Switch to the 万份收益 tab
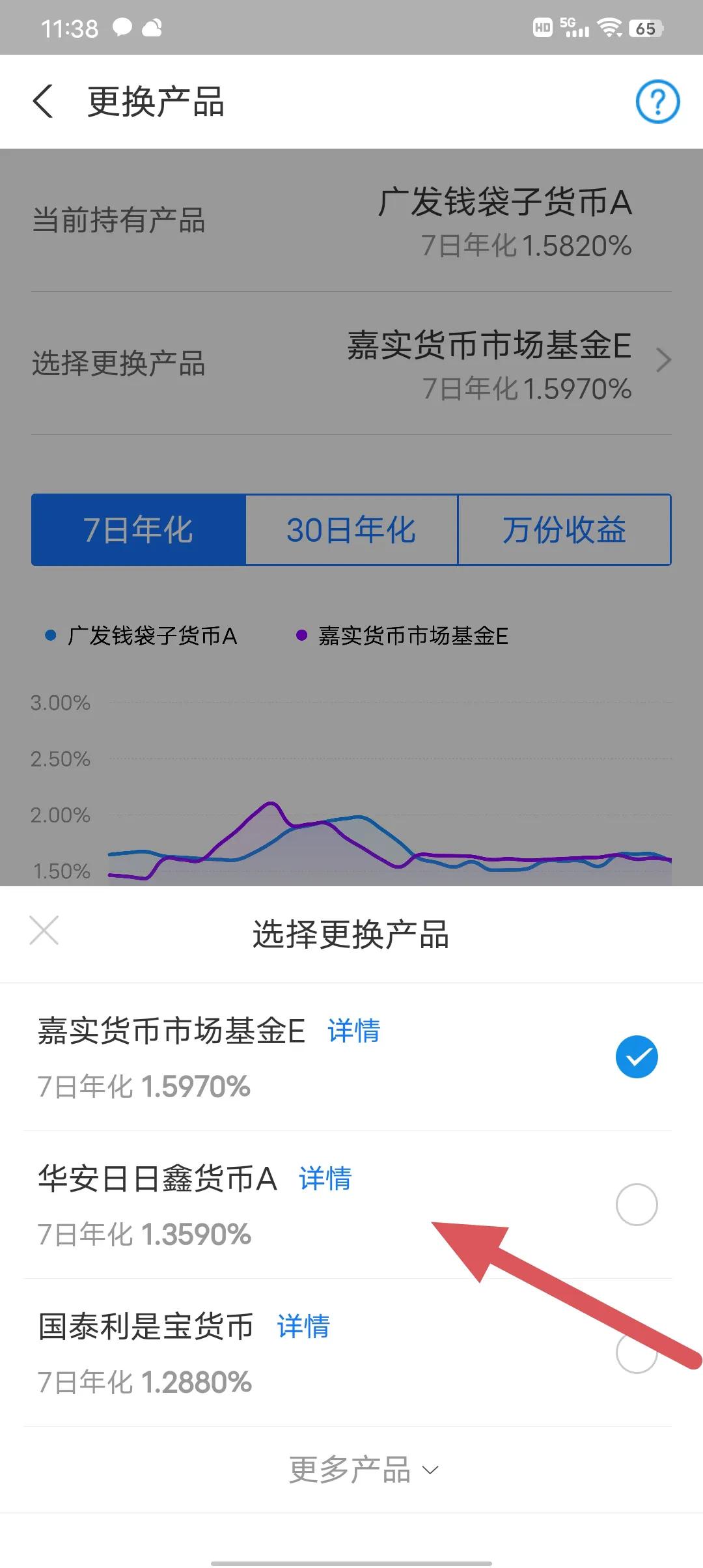The height and width of the screenshot is (1568, 703). coord(565,530)
